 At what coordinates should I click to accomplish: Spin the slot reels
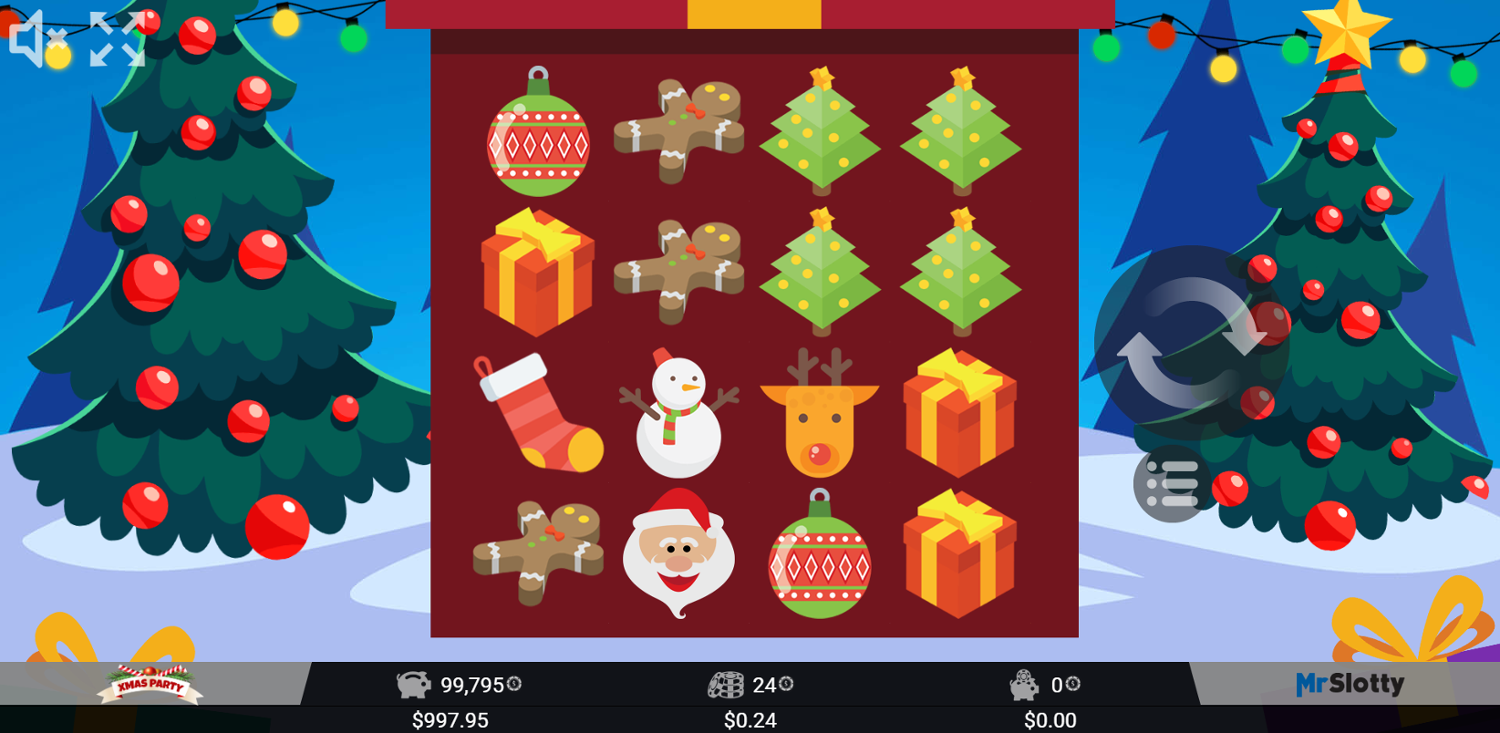(x=1191, y=343)
